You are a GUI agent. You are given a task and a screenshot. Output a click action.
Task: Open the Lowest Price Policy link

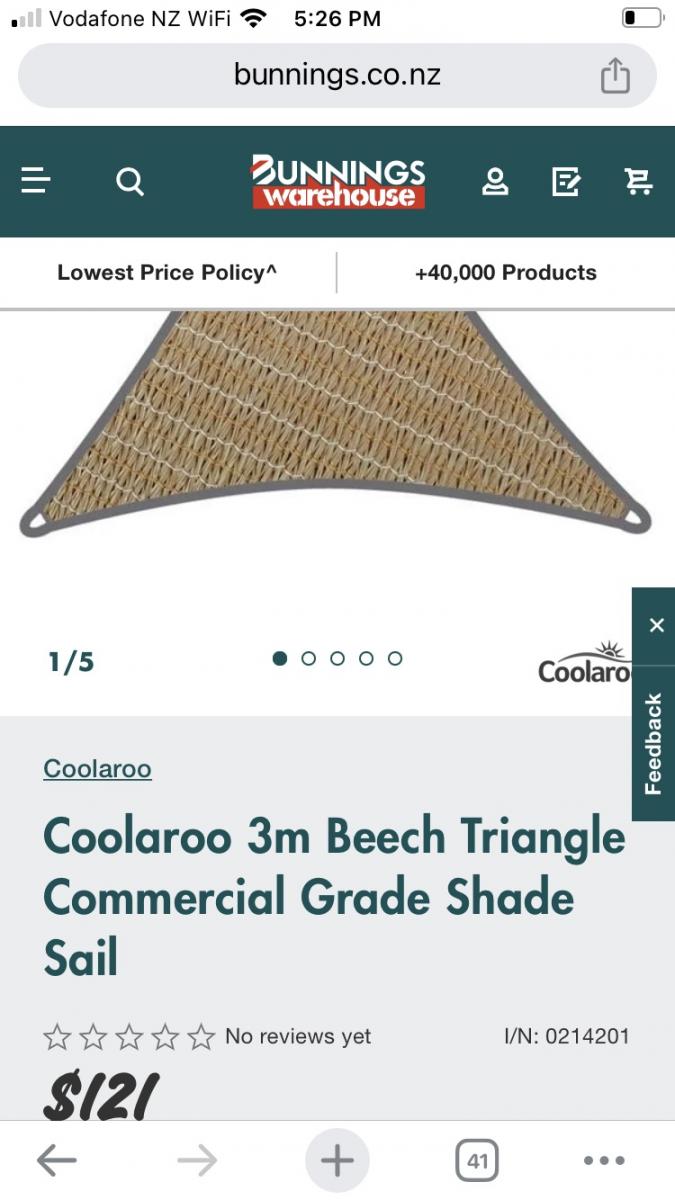[x=167, y=272]
